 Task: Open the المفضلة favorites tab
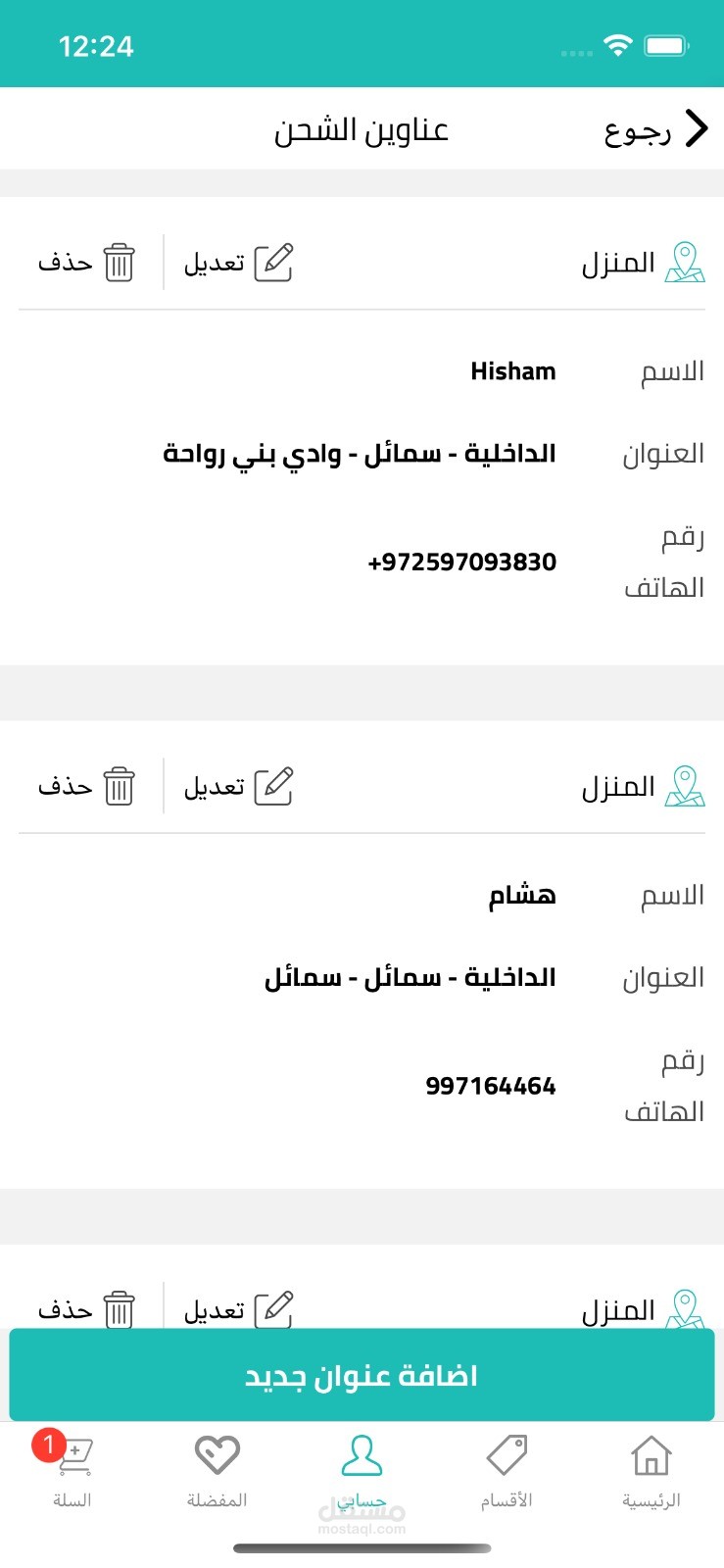[x=217, y=1471]
